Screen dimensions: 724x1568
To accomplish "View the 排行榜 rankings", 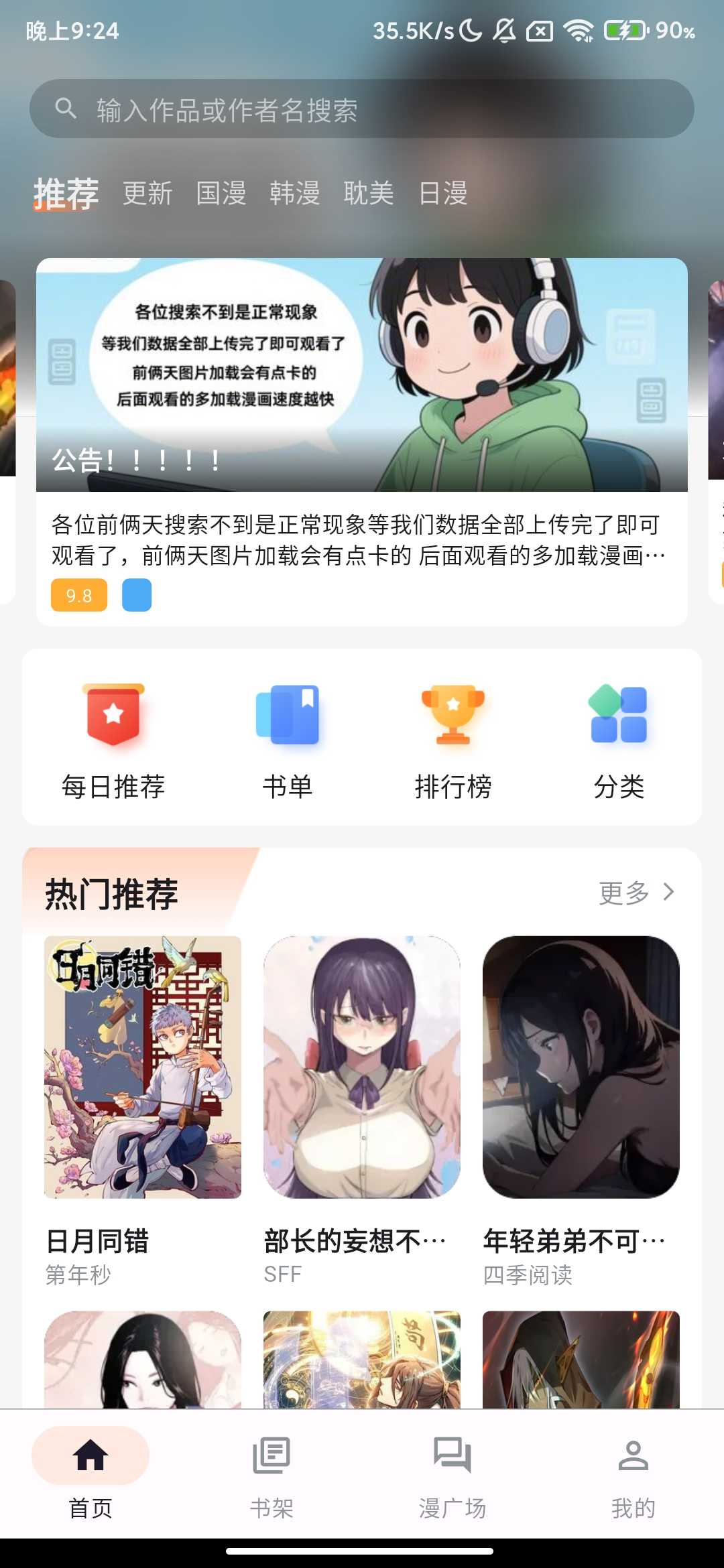I will 453,740.
